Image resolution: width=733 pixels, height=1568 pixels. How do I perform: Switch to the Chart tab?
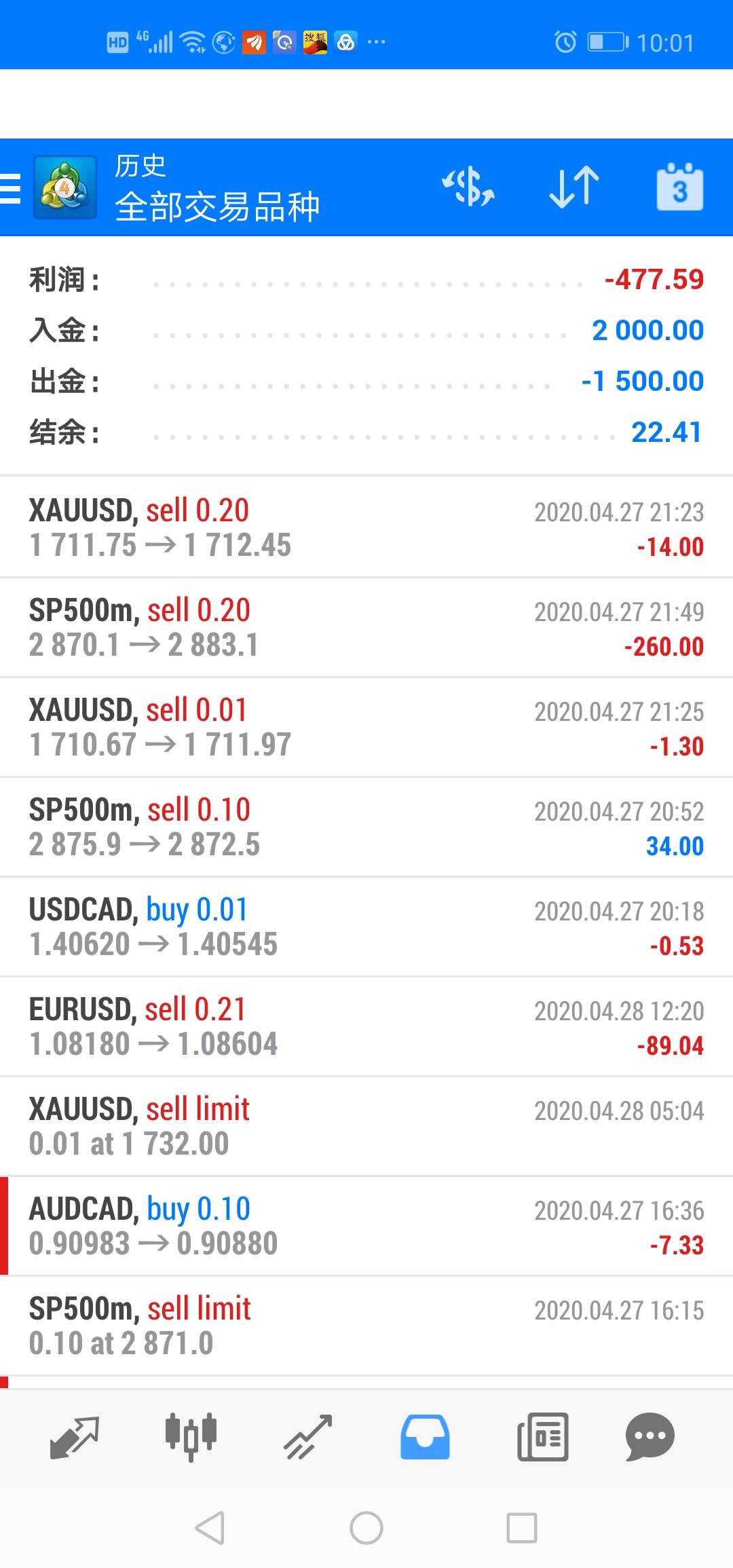click(x=191, y=1436)
